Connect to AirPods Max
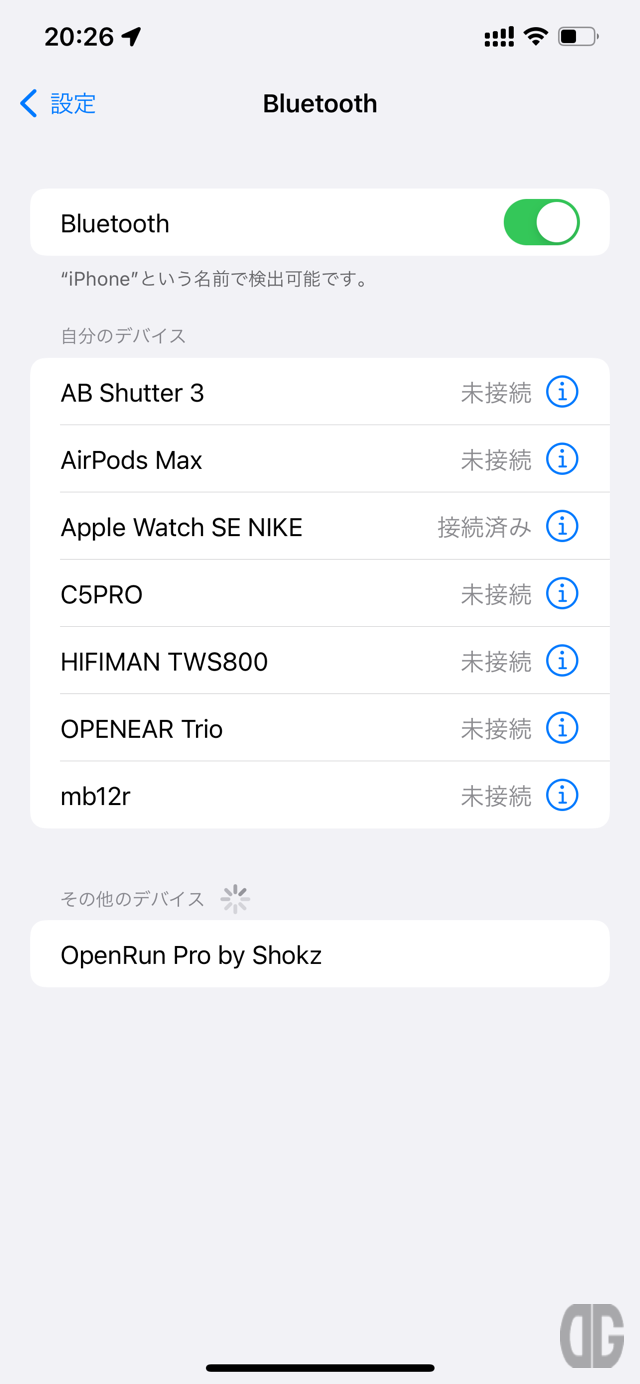The width and height of the screenshot is (640, 1384). (320, 459)
